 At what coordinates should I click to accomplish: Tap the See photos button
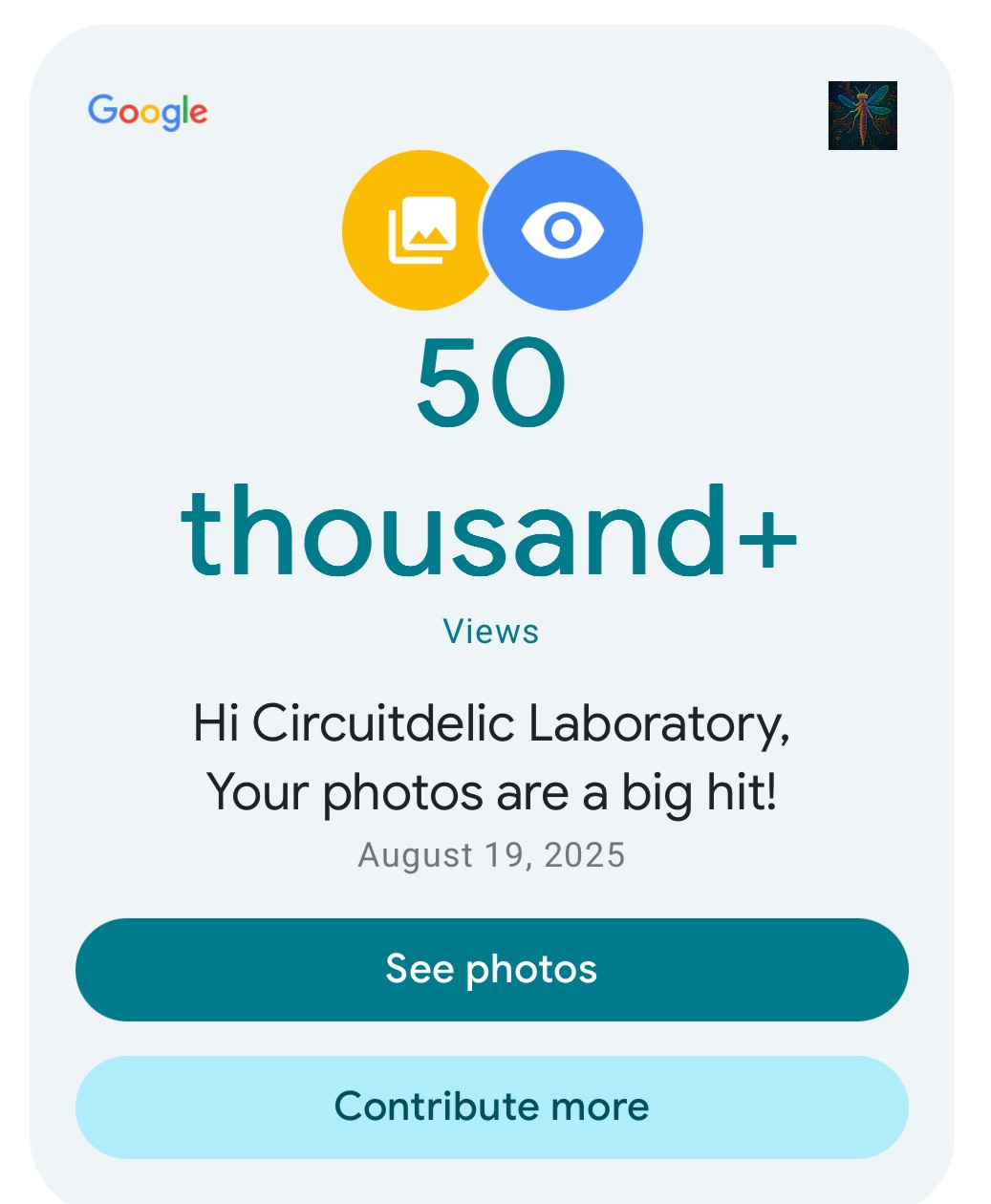click(491, 969)
